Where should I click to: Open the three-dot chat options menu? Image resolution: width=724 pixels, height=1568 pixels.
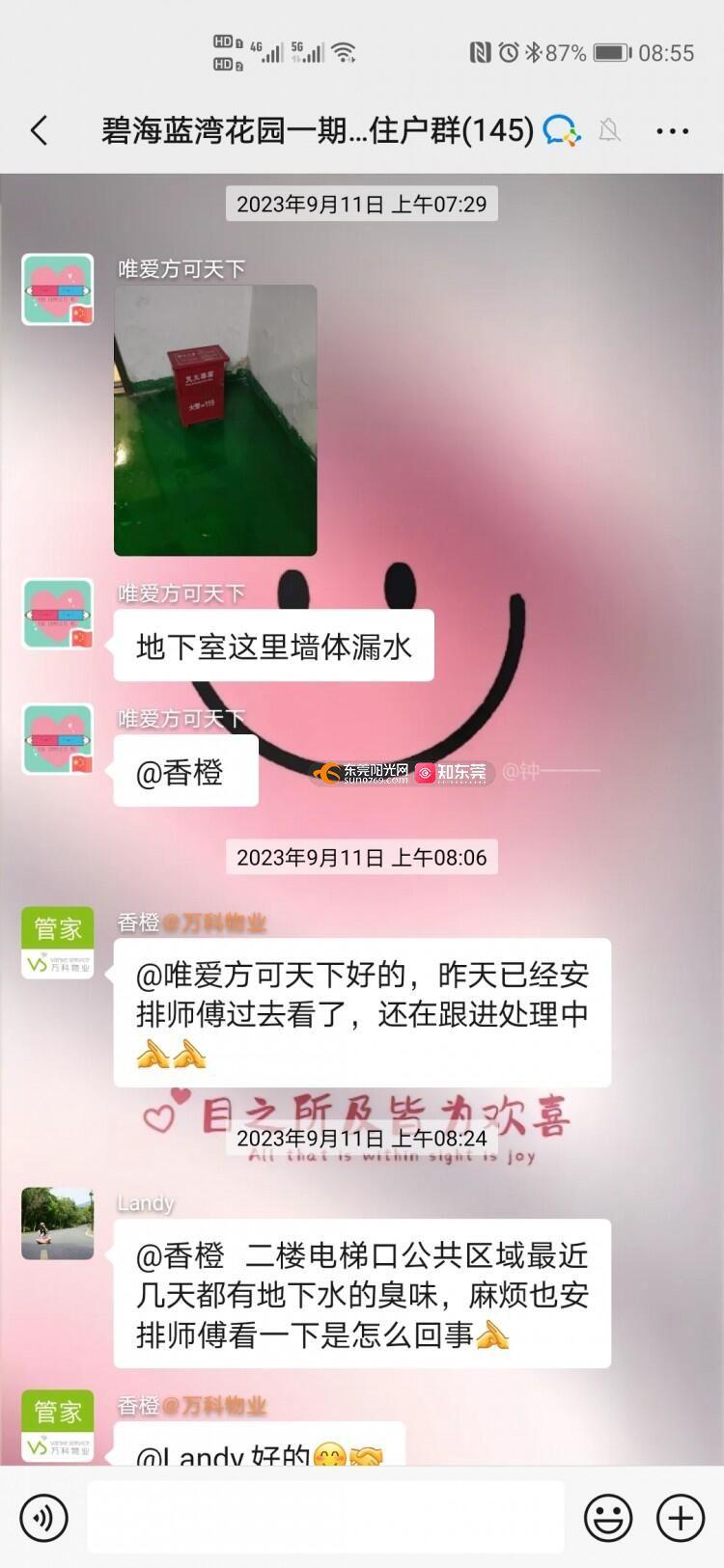tap(672, 130)
